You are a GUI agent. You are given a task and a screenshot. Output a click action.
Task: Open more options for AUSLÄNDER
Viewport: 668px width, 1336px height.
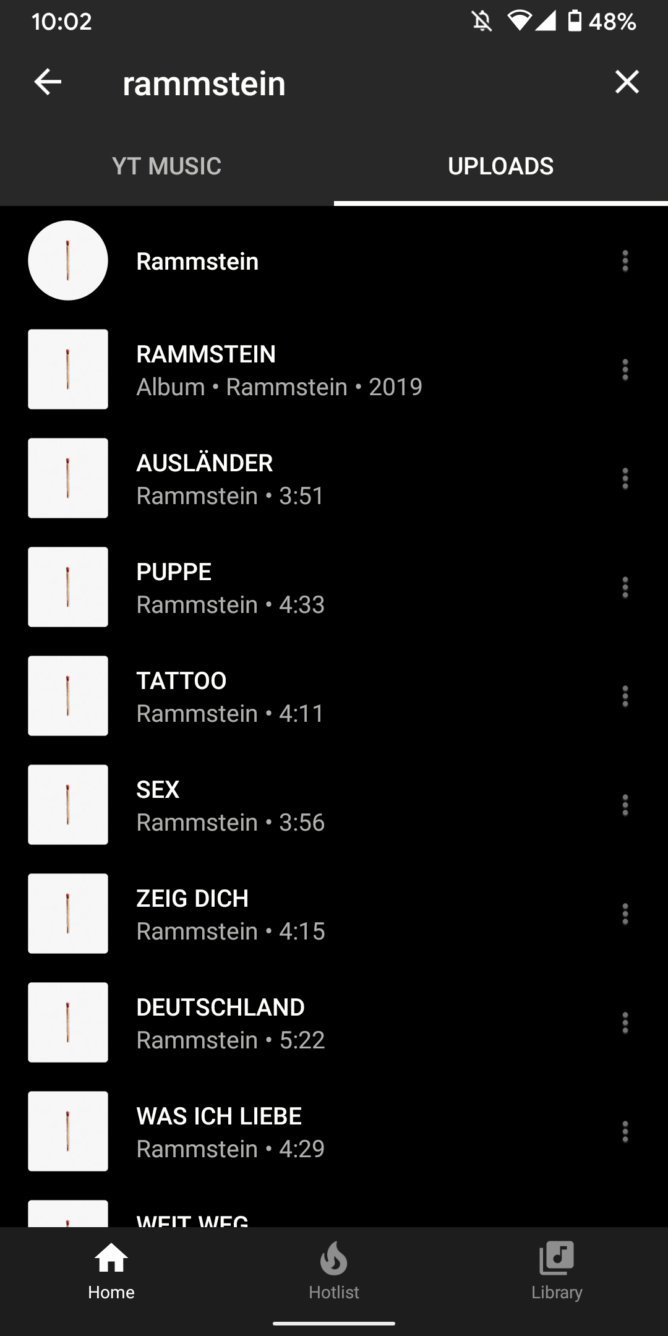(x=625, y=479)
